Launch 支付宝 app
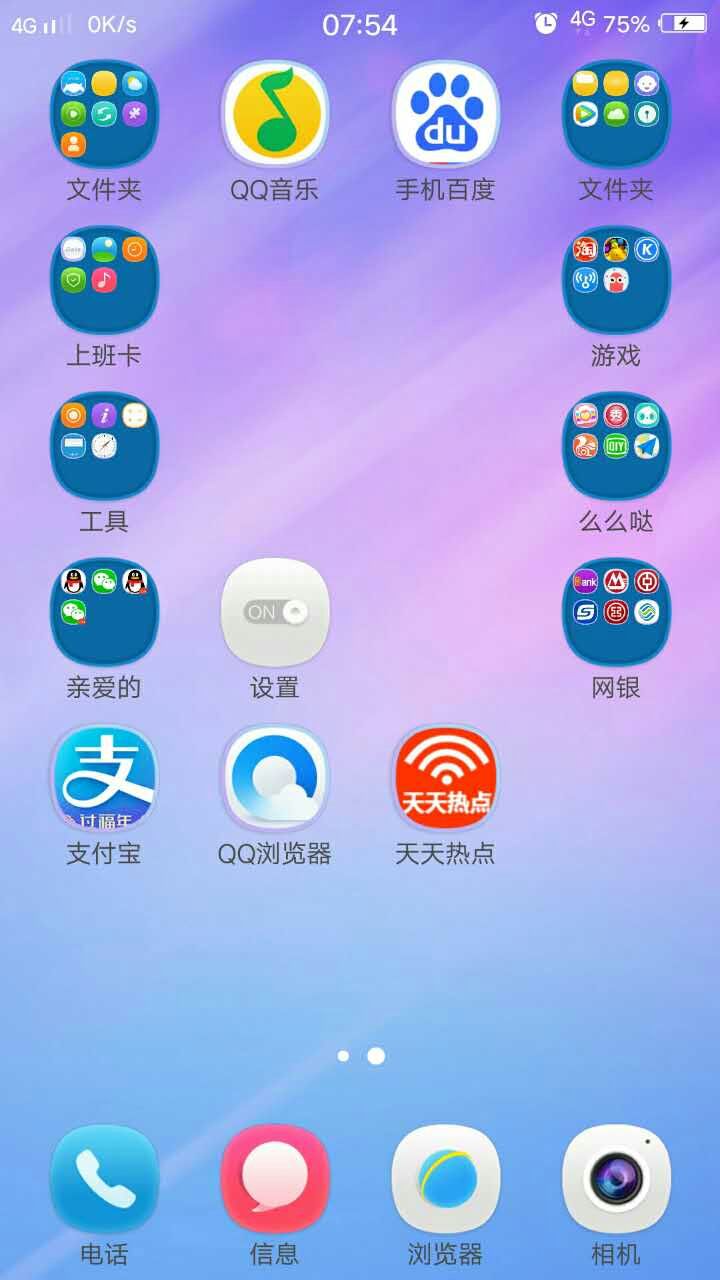Image resolution: width=720 pixels, height=1280 pixels. pos(104,779)
